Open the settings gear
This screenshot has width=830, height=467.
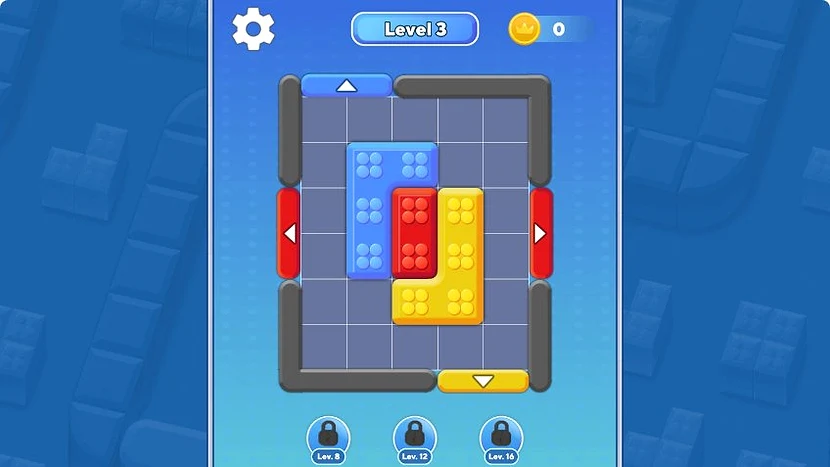click(x=254, y=30)
